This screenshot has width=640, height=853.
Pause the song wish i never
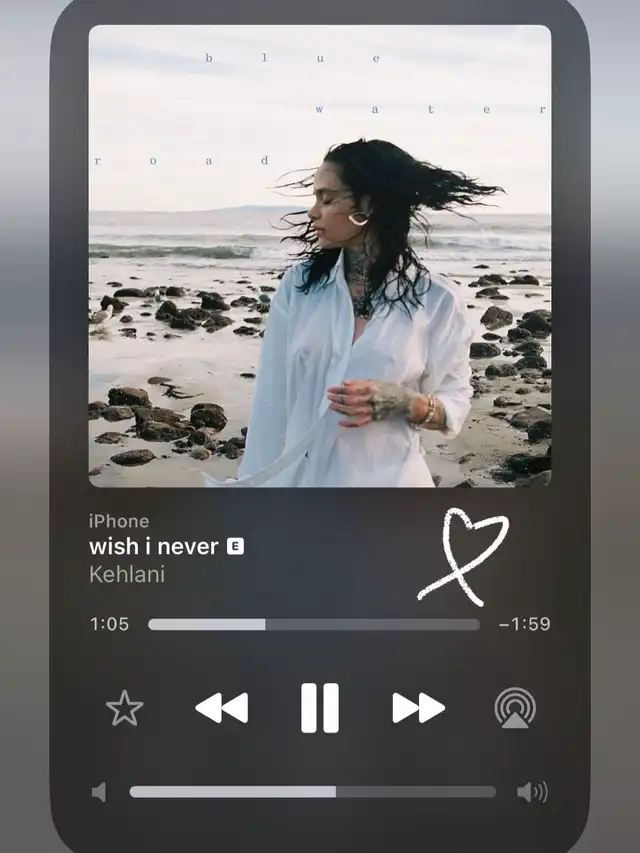point(320,708)
